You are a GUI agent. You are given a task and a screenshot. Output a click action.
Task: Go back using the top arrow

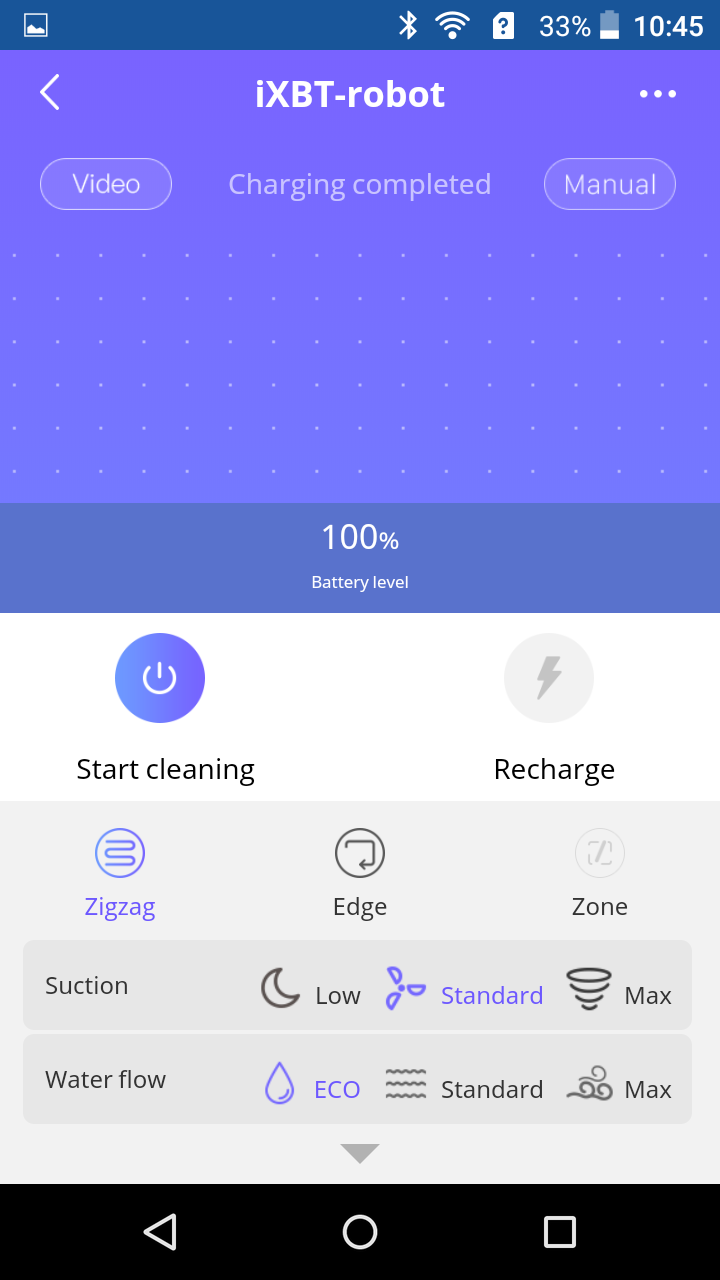point(50,93)
